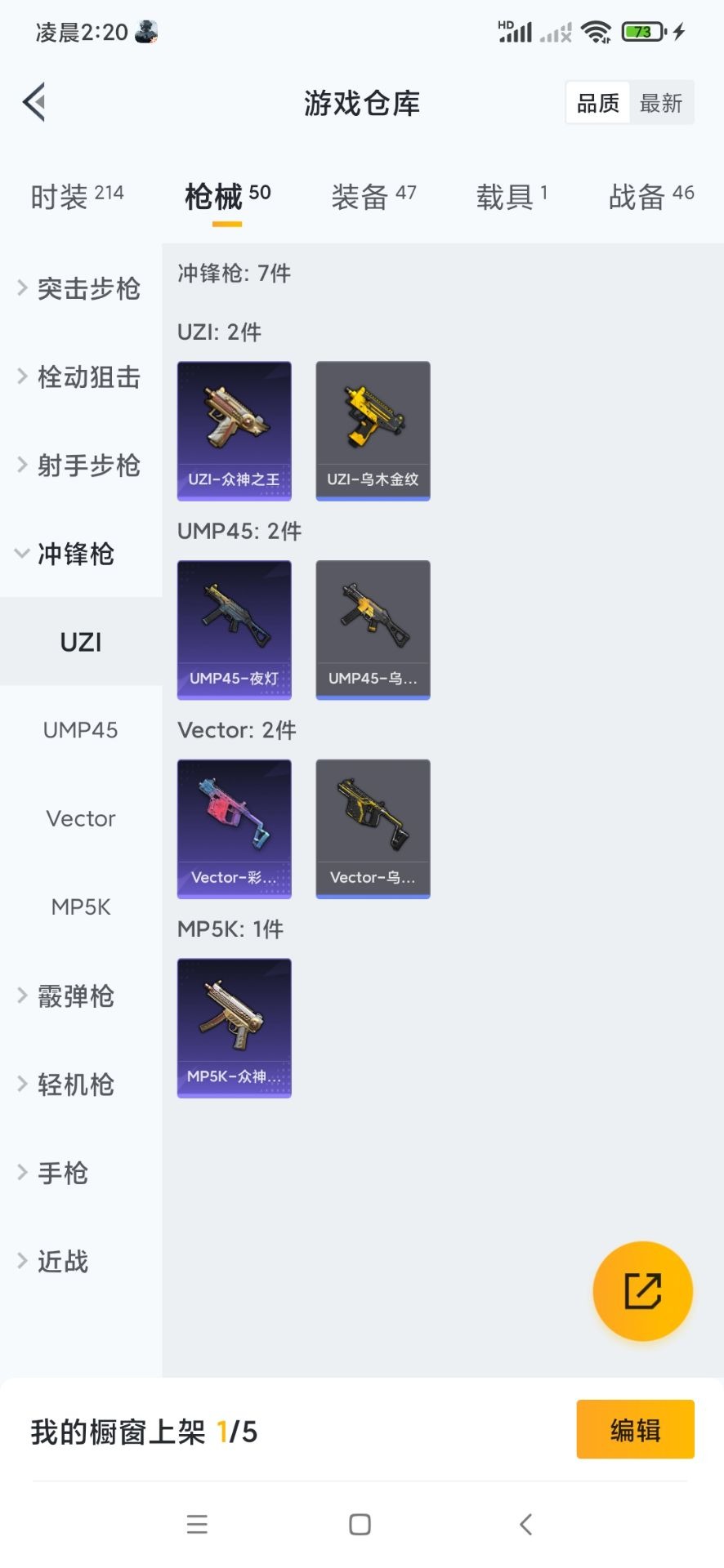Expand the 突击步枪 category
724x1568 pixels.
(x=80, y=288)
